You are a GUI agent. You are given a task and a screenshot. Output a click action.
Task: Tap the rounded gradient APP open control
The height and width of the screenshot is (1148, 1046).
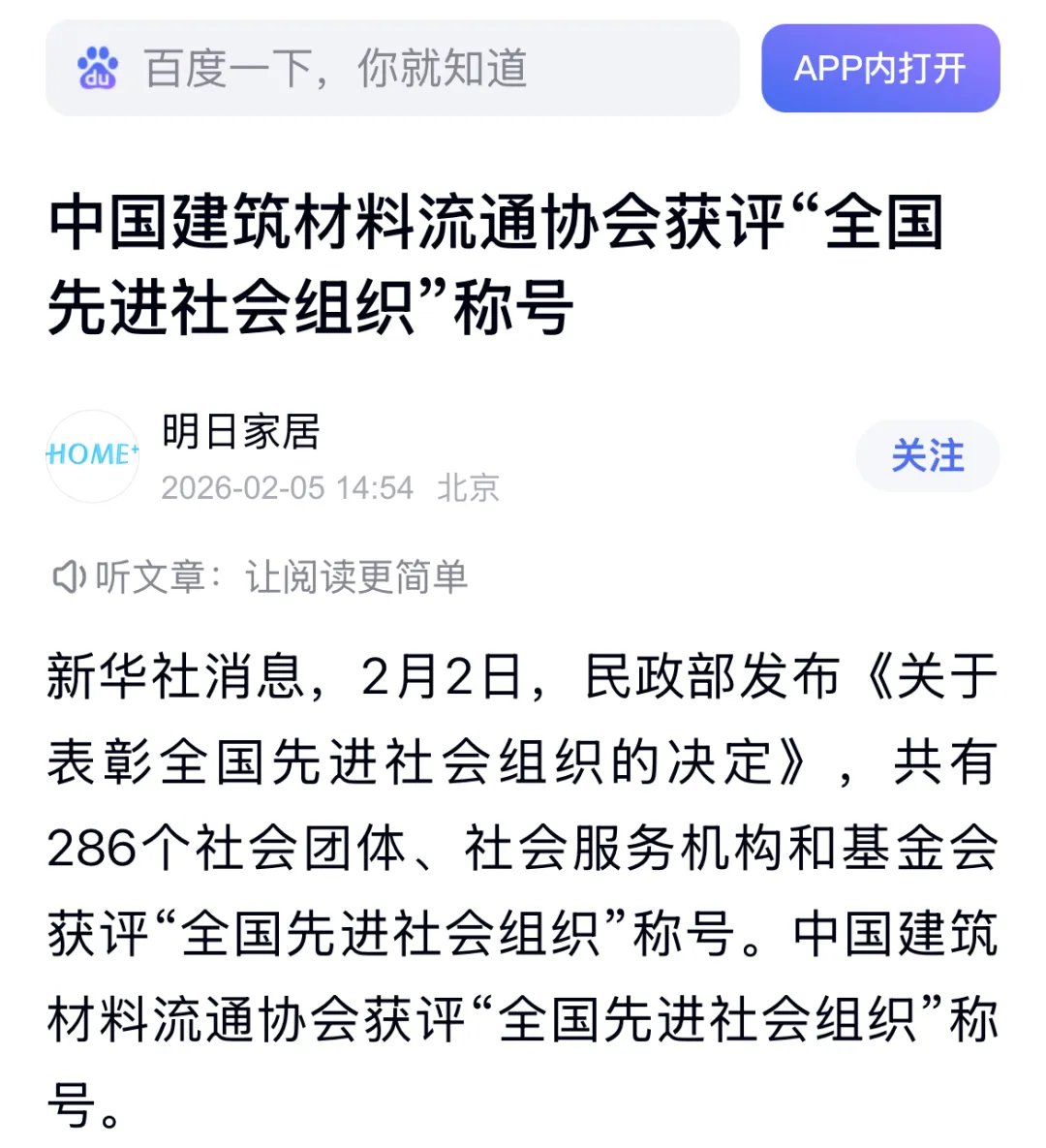point(880,68)
